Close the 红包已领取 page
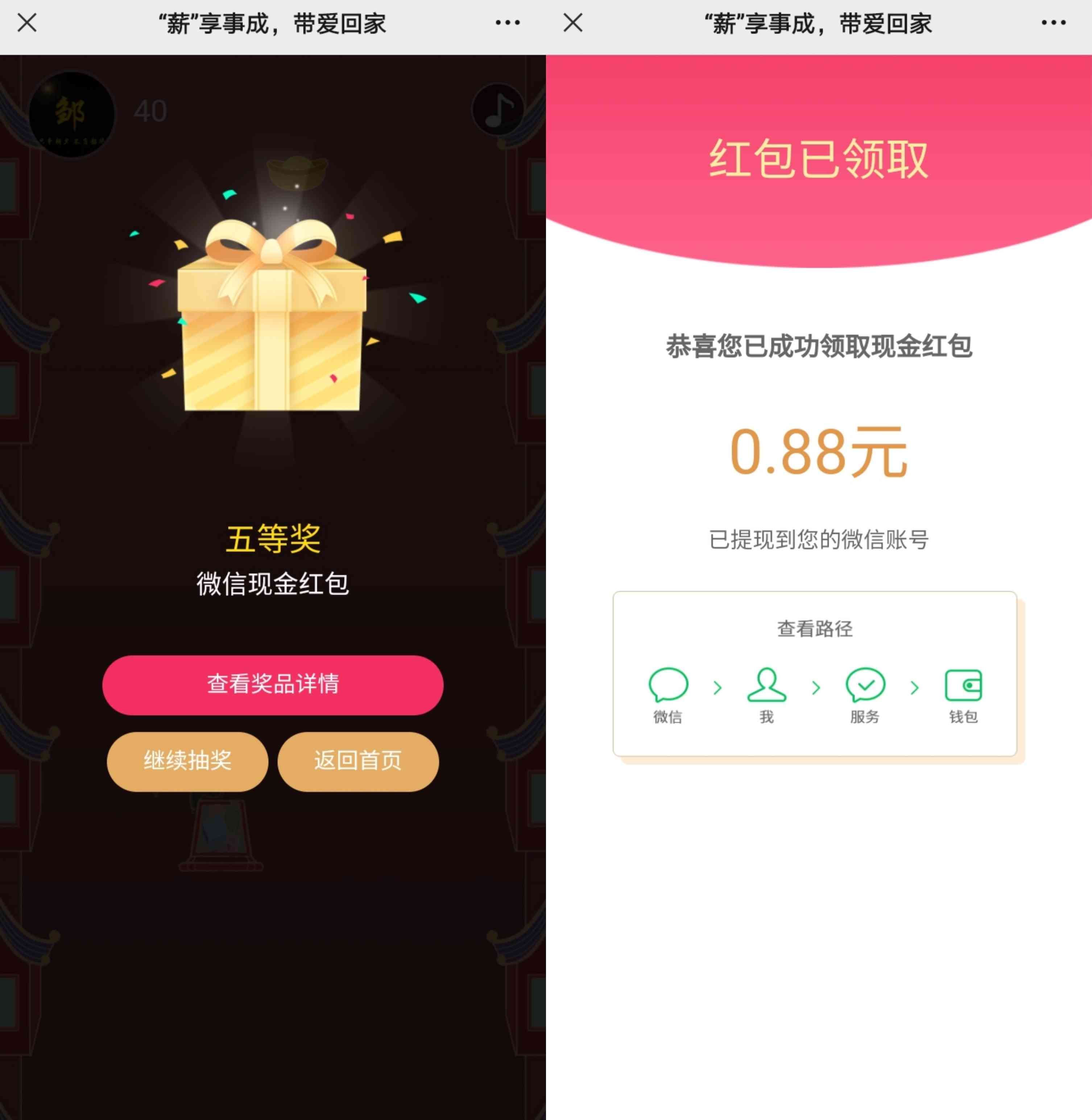The image size is (1092, 1120). (x=573, y=23)
